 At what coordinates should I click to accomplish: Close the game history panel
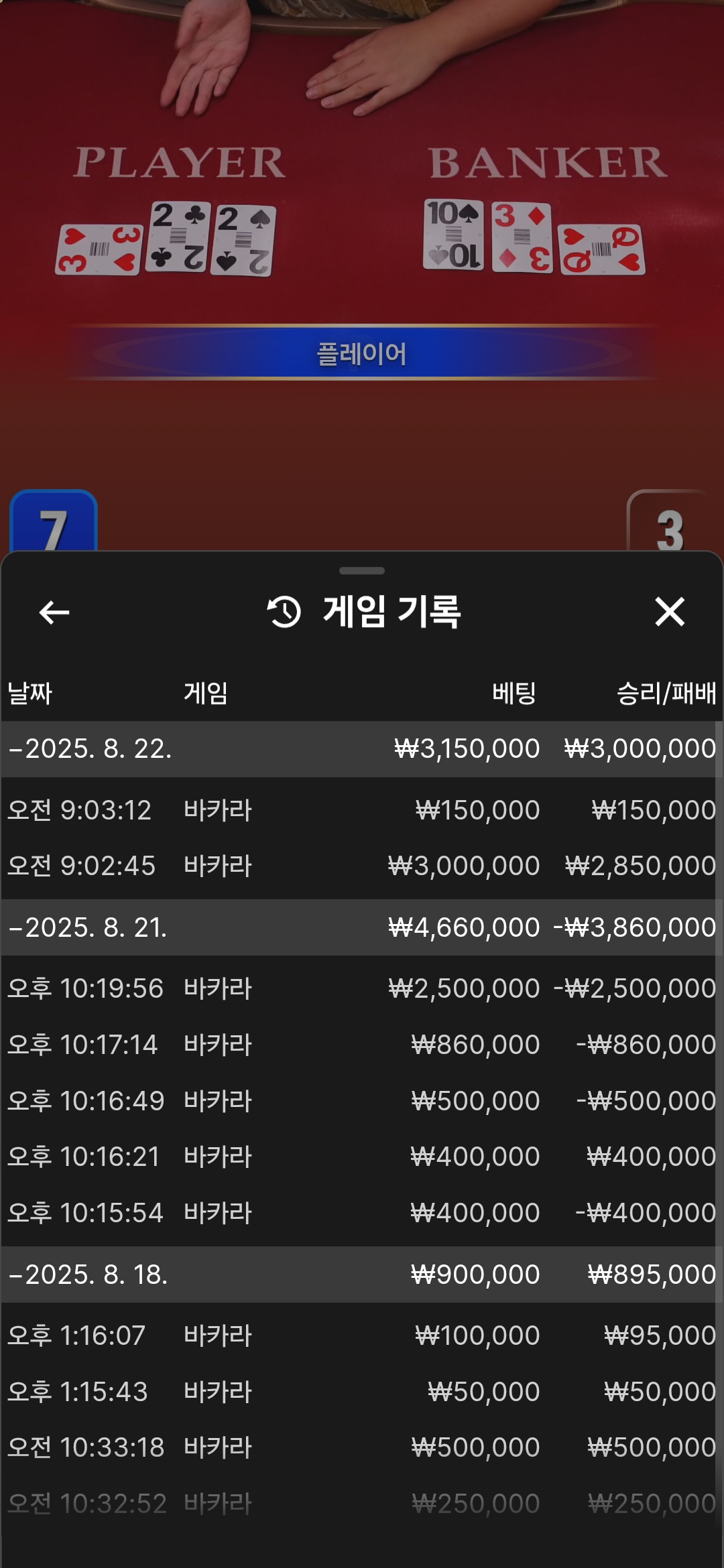point(670,612)
